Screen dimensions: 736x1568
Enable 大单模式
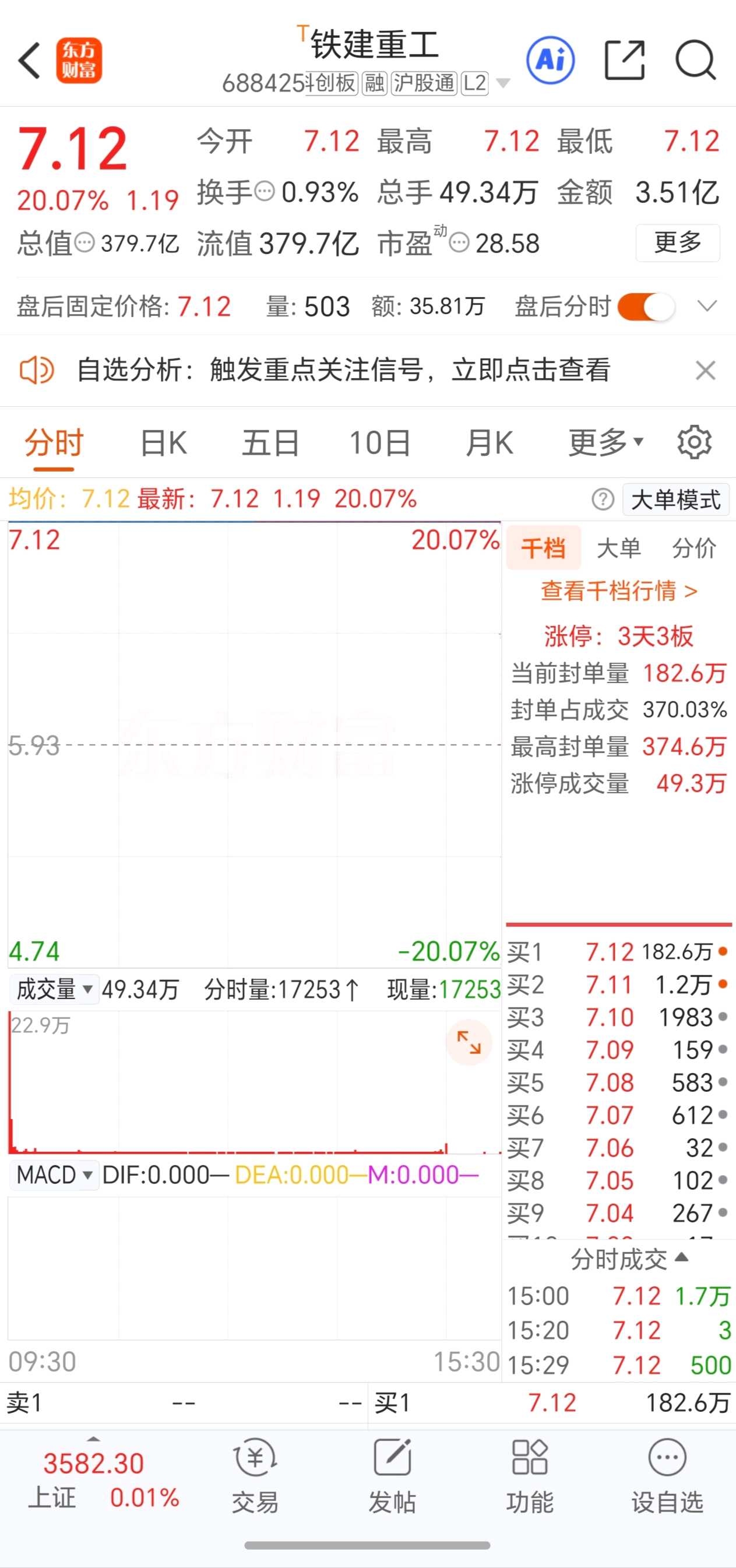676,500
